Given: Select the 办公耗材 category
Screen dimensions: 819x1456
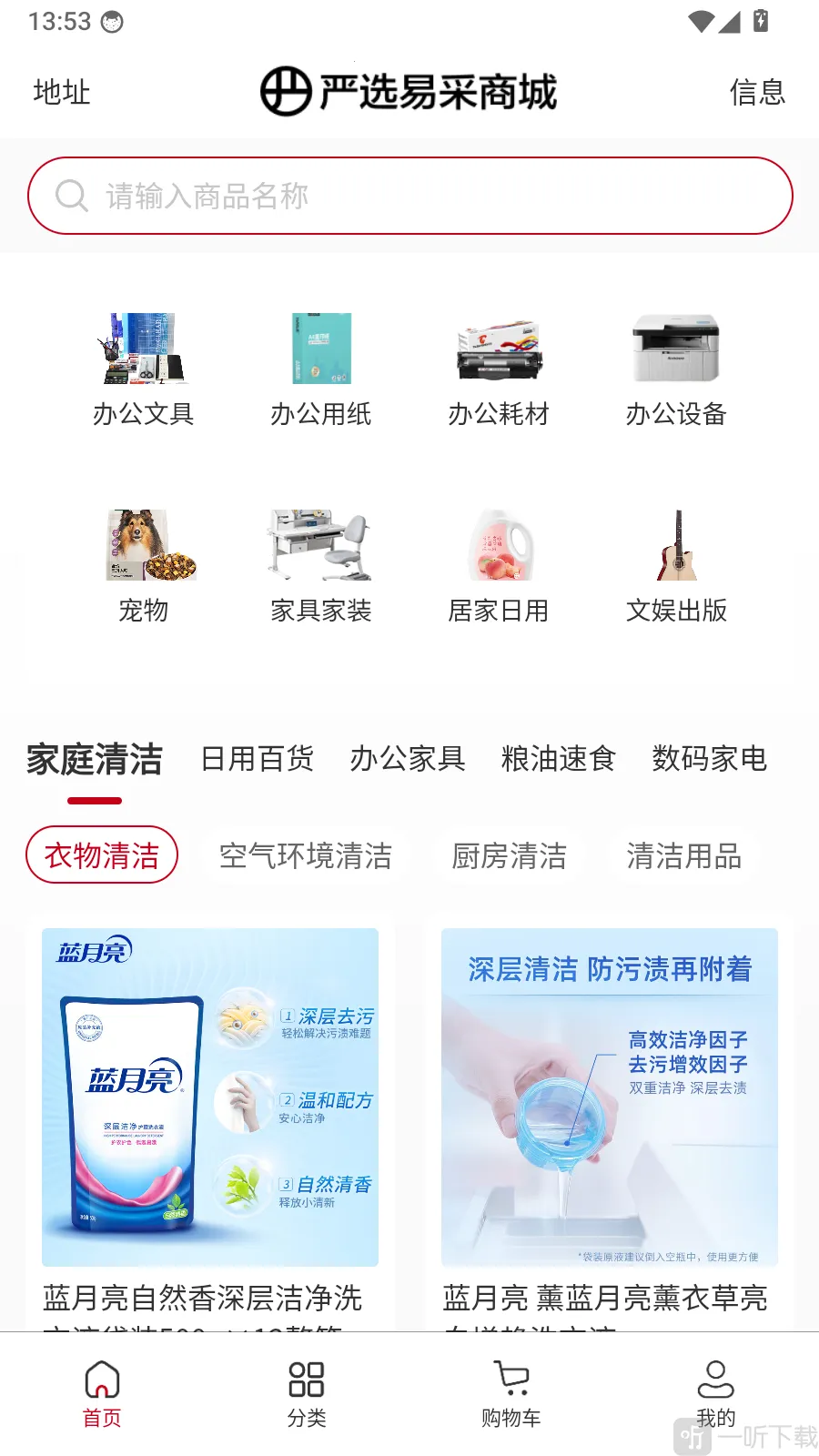Looking at the screenshot, I should coord(499,370).
